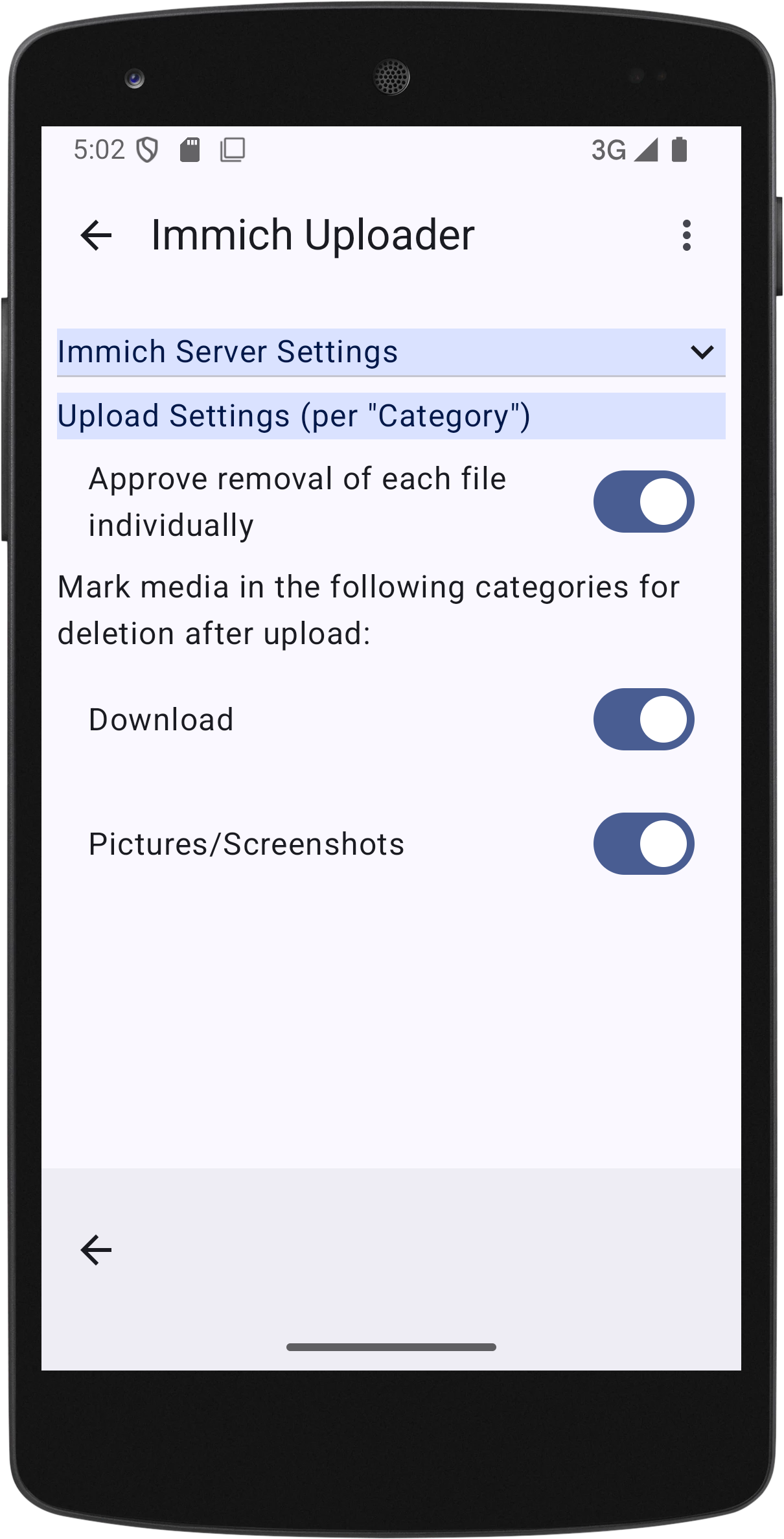Screen dimensions: 784x1539
Task: Collapse the Upload Settings per Category header
Action: tap(390, 416)
